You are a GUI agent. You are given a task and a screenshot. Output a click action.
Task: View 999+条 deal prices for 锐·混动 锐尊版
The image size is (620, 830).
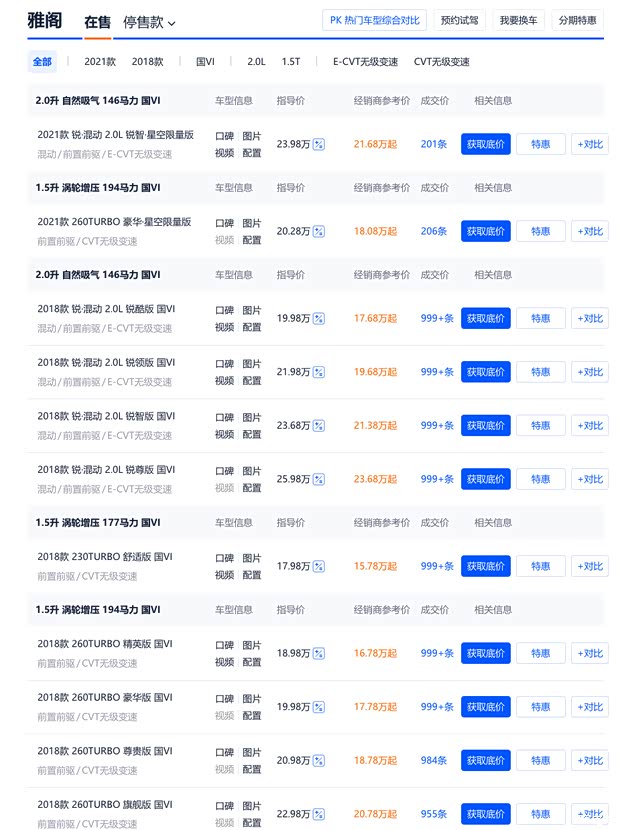click(x=437, y=479)
